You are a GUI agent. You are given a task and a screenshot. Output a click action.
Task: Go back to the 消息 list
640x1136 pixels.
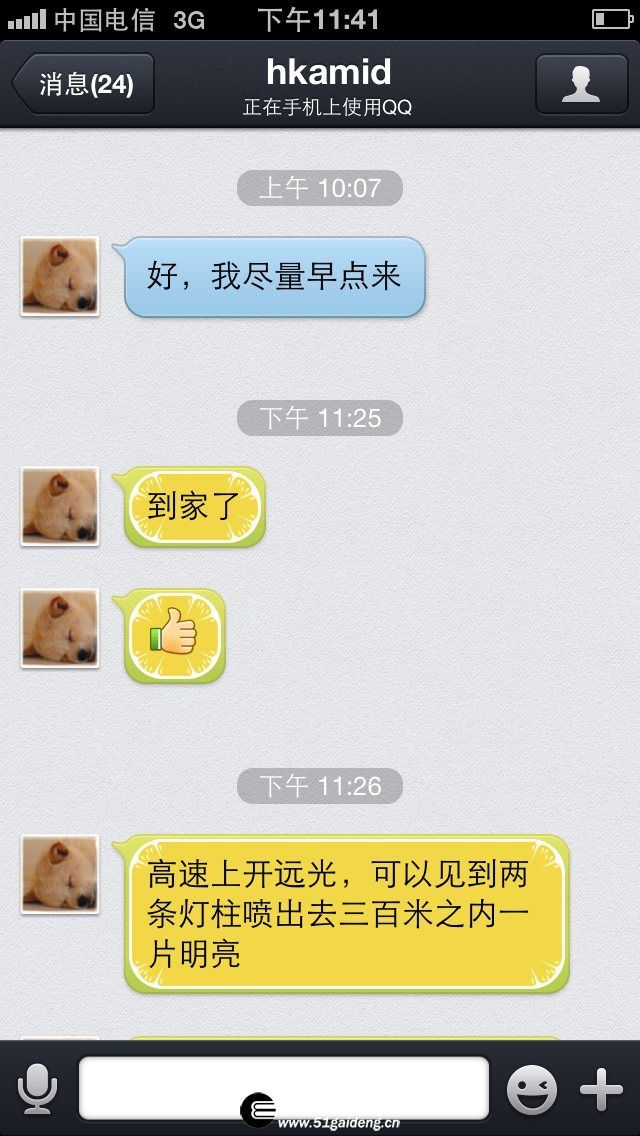[83, 84]
